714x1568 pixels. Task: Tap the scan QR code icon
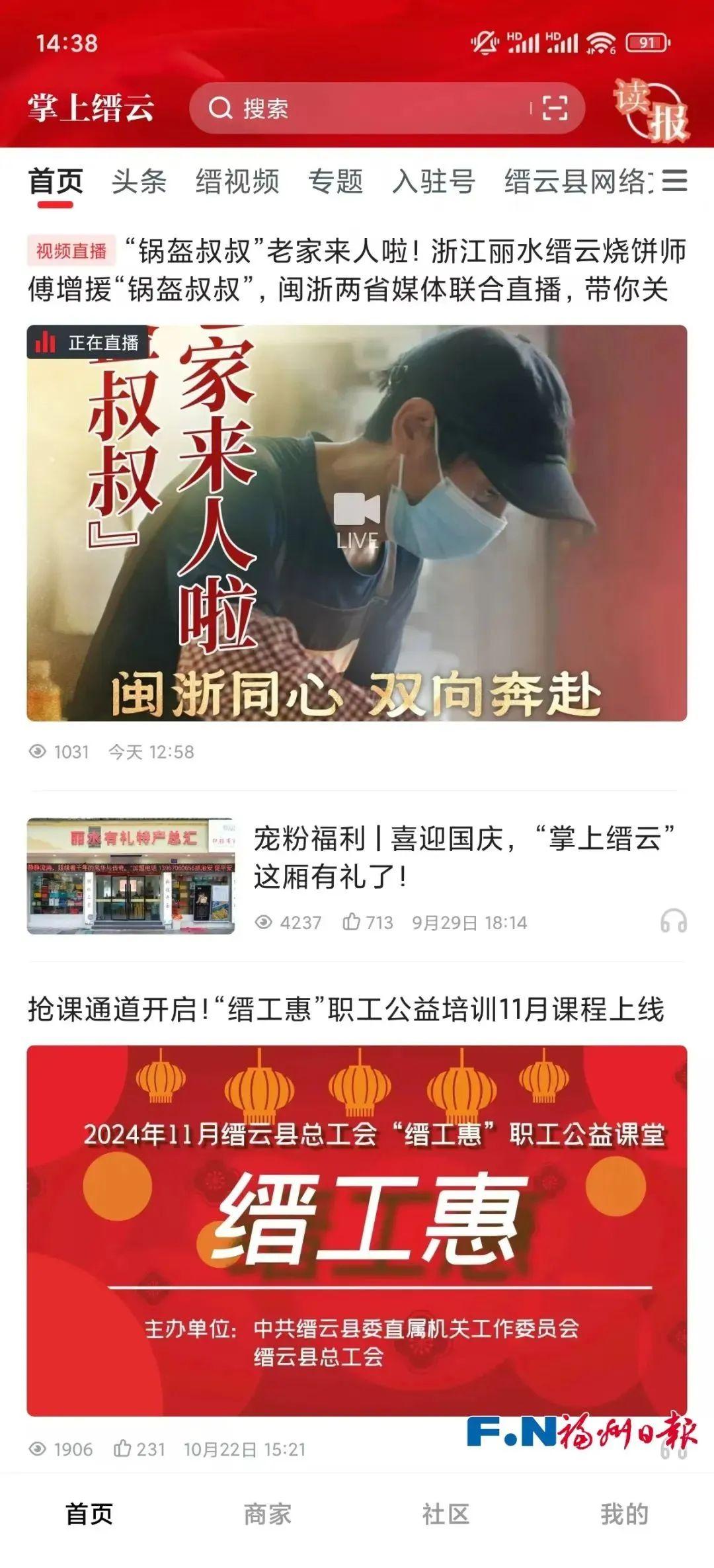click(555, 108)
